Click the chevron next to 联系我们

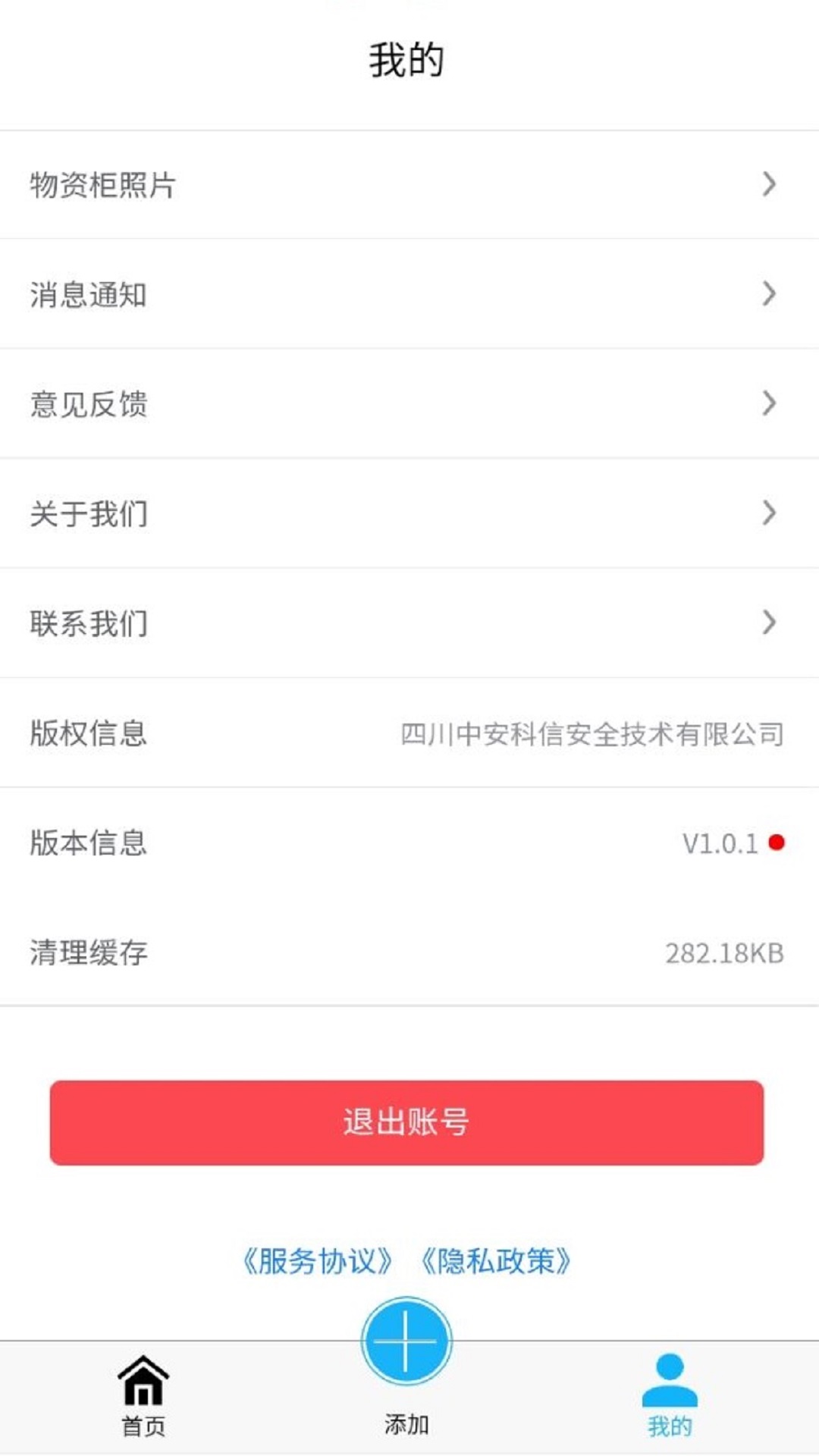coord(769,623)
